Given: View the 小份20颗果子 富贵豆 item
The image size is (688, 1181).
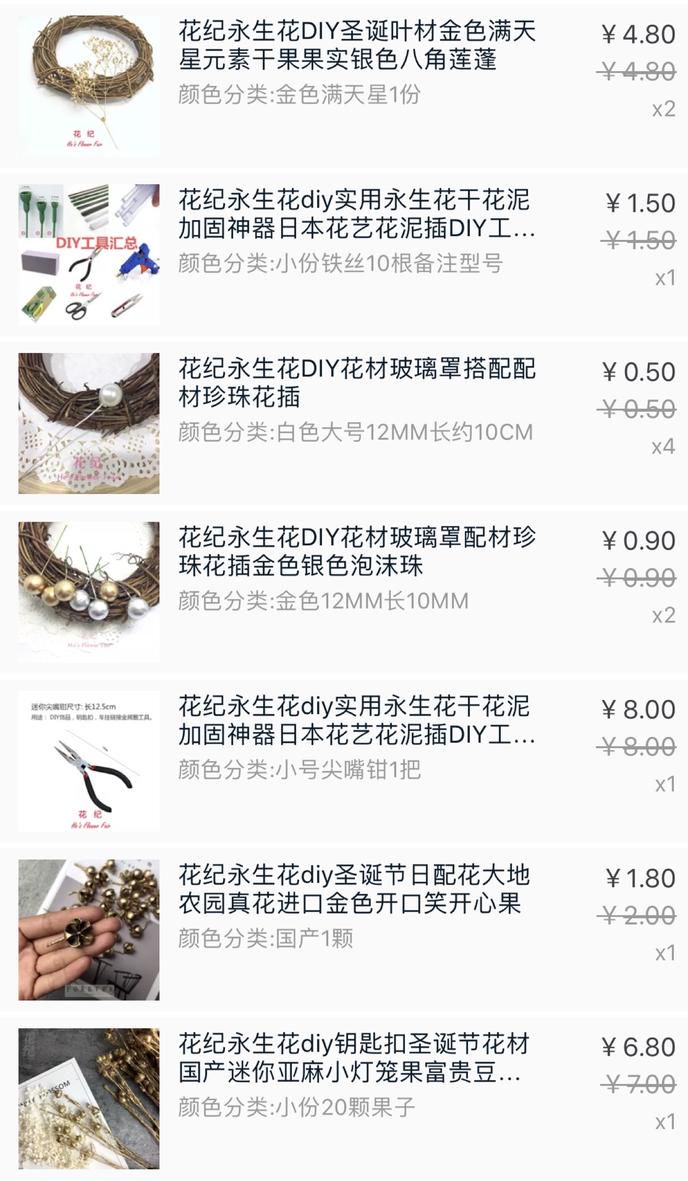Looking at the screenshot, I should [344, 1097].
